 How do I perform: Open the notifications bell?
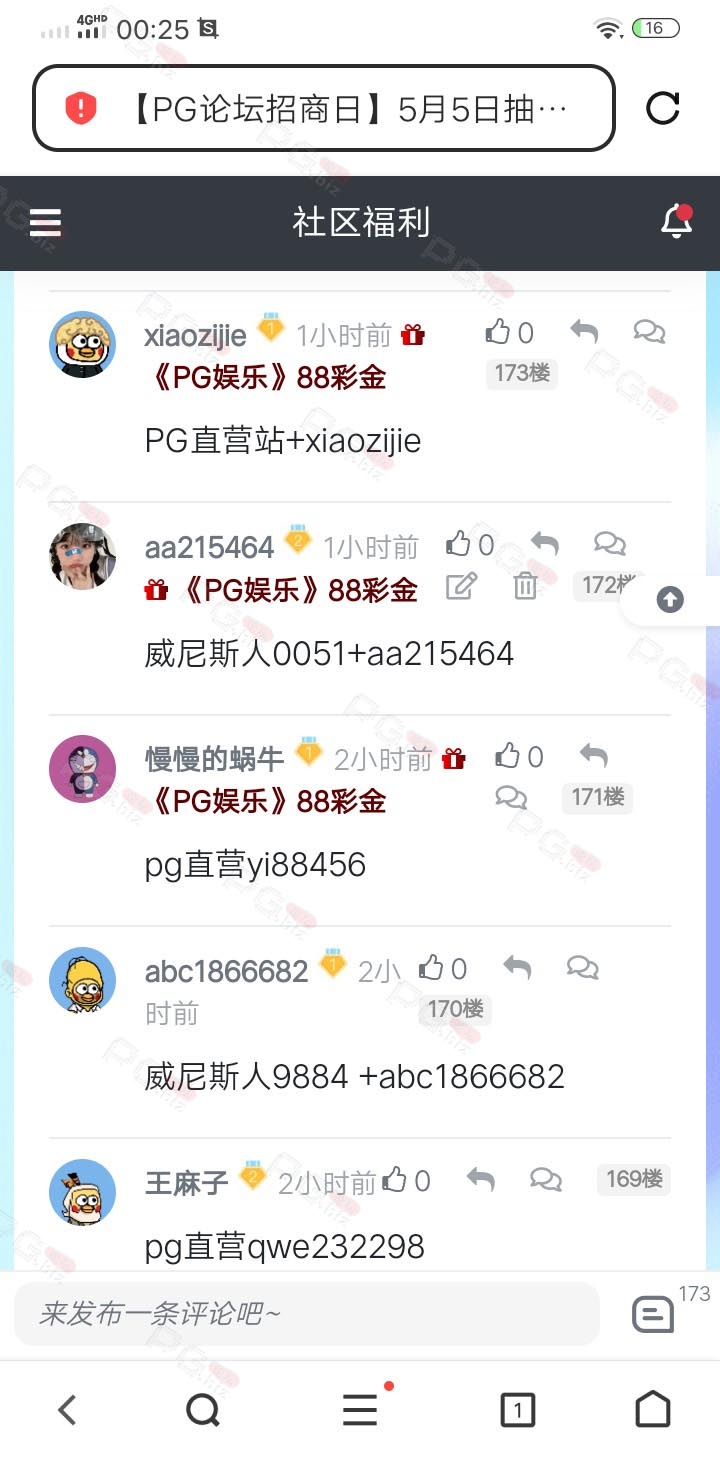point(676,222)
